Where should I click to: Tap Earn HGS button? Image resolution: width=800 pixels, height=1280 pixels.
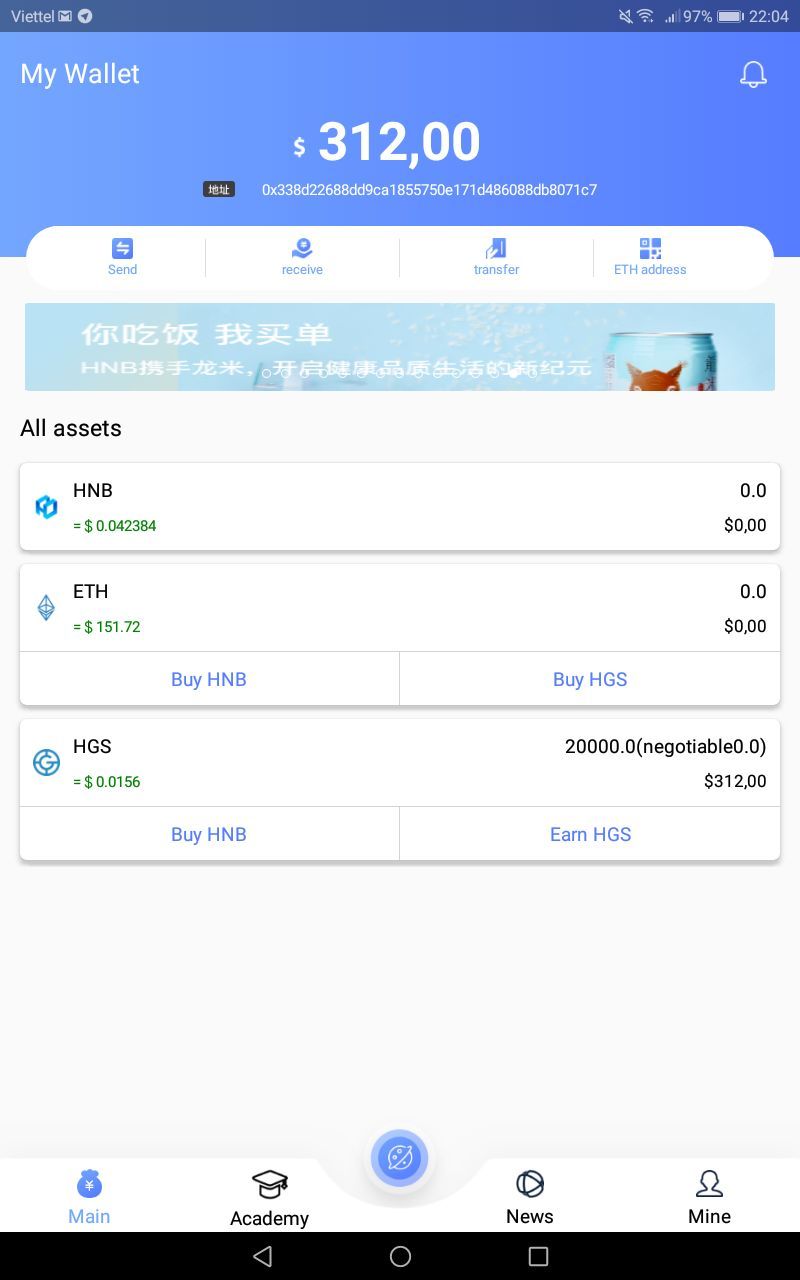pyautogui.click(x=590, y=834)
